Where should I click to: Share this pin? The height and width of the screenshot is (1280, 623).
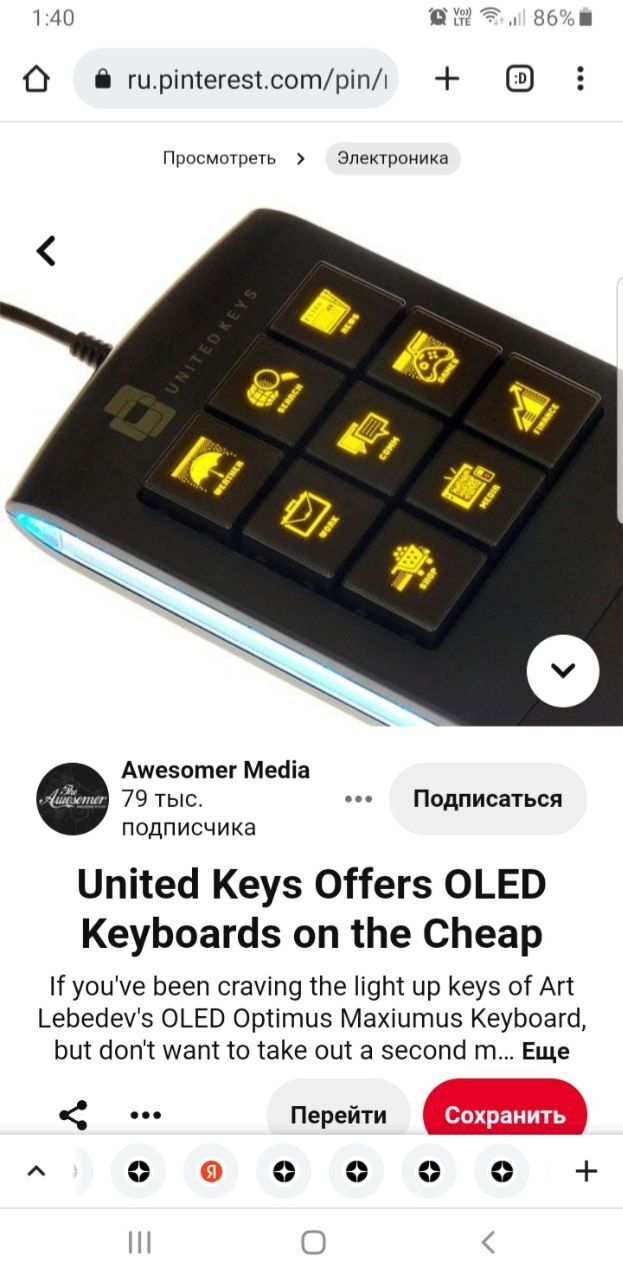pos(73,1114)
